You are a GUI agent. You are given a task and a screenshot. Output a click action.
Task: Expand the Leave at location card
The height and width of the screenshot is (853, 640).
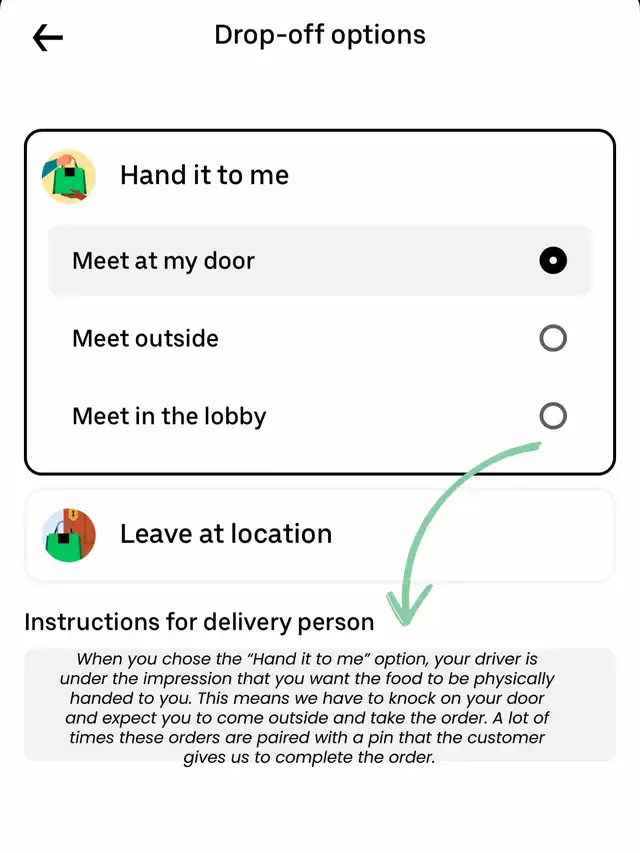coord(320,534)
